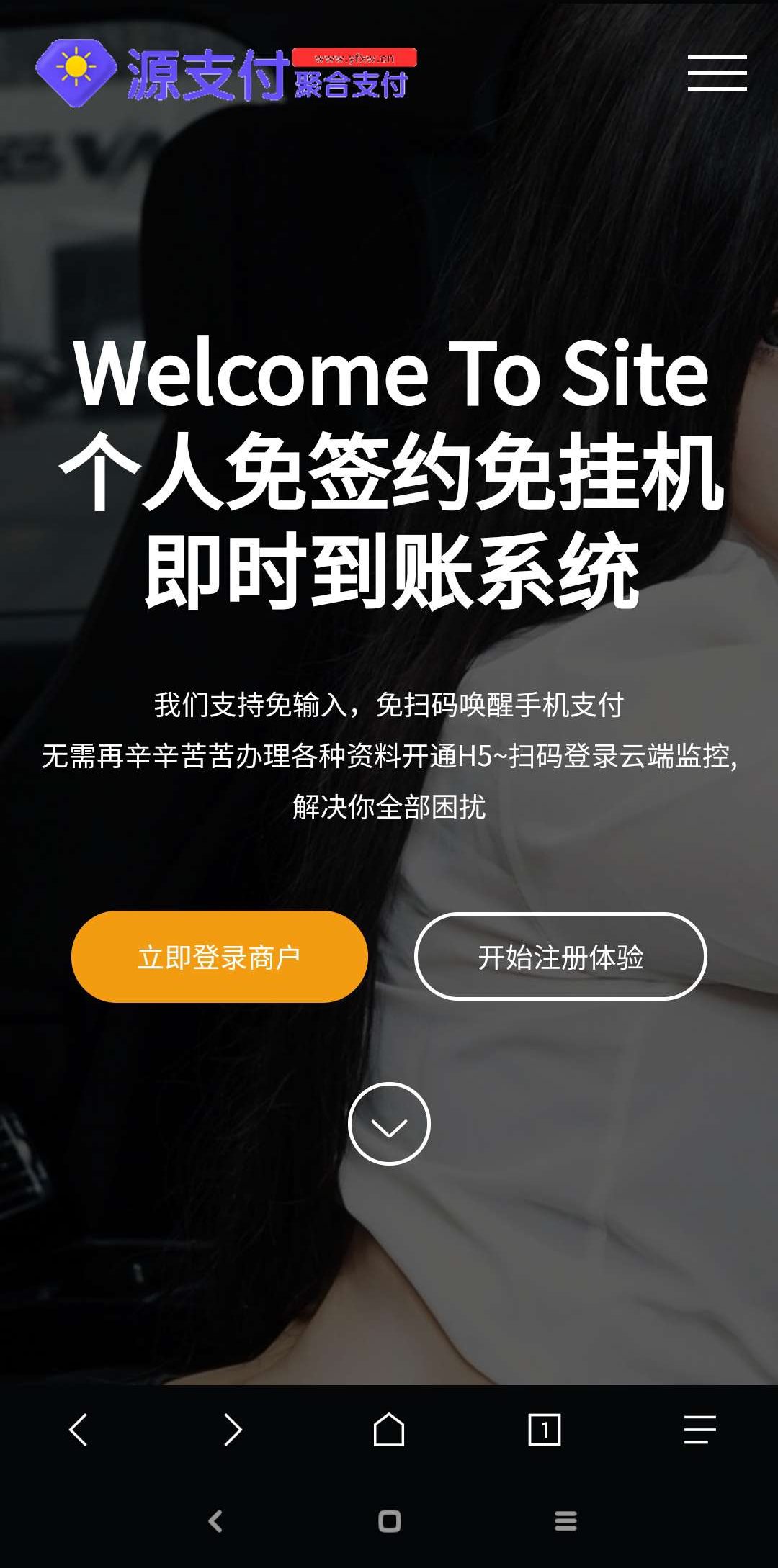Open the hamburger menu at top right

(717, 73)
